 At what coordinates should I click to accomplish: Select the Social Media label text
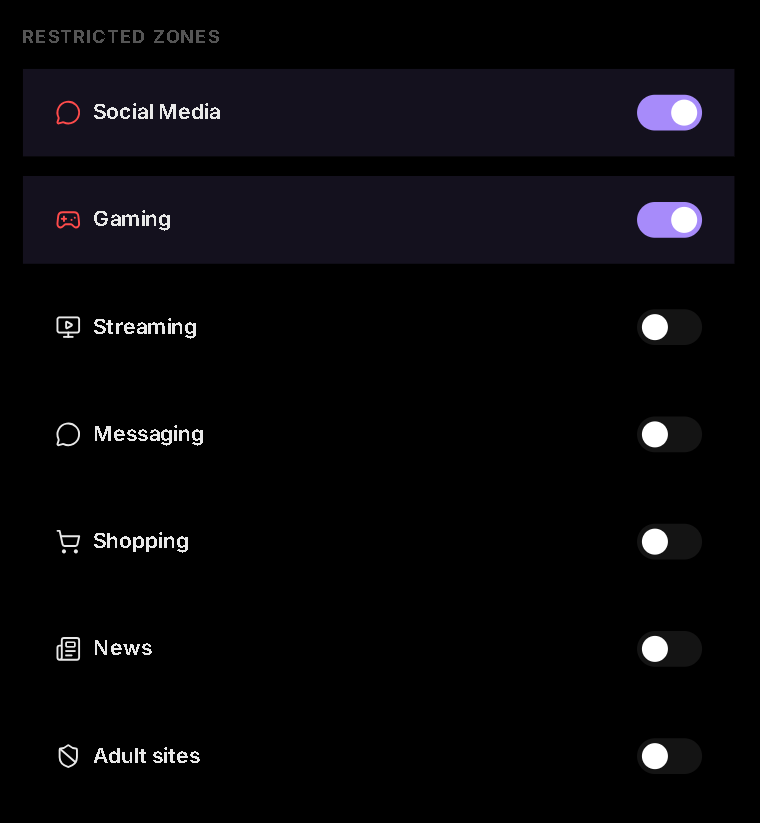(x=156, y=112)
